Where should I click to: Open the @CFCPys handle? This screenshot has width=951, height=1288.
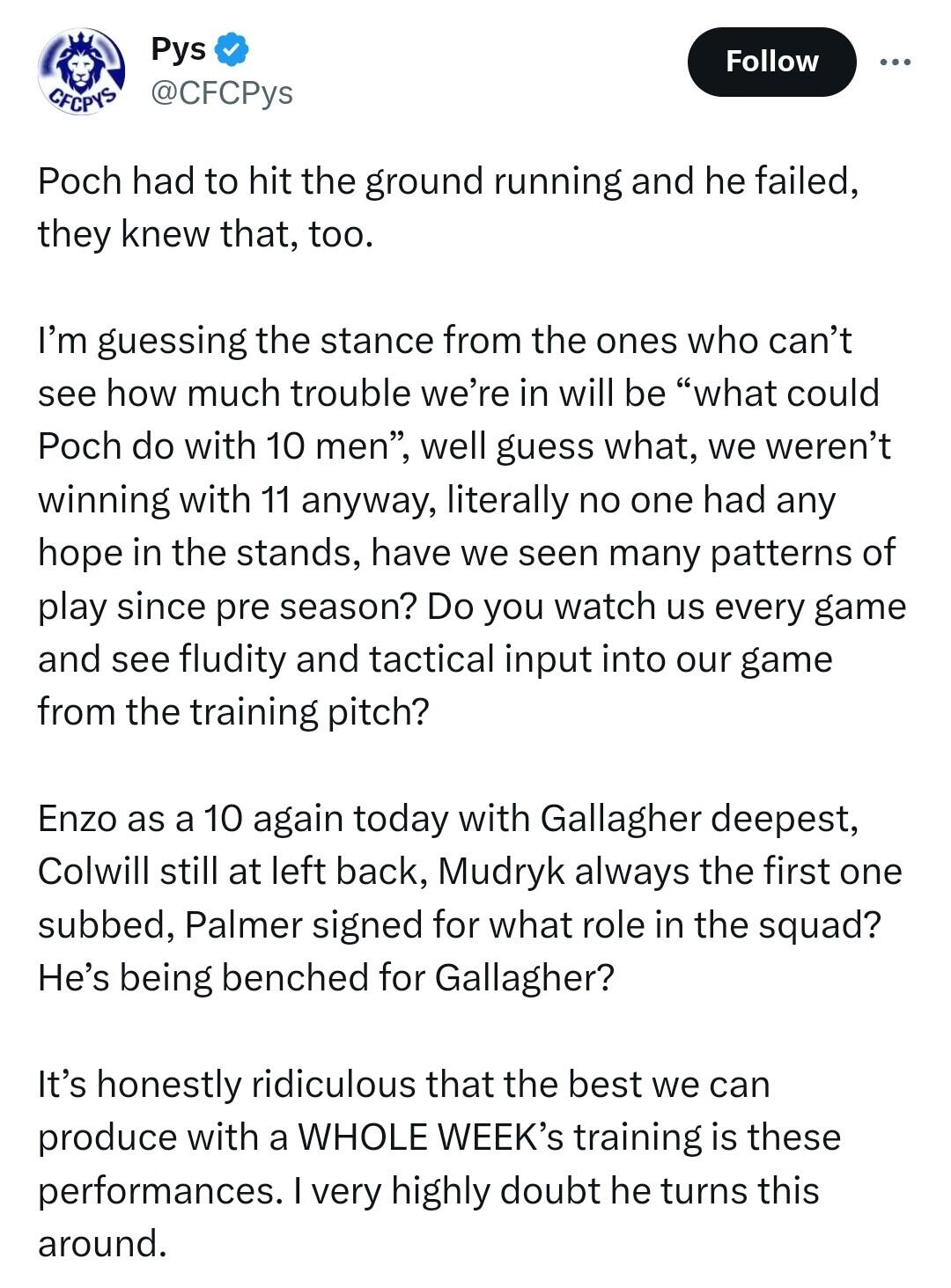pyautogui.click(x=222, y=92)
